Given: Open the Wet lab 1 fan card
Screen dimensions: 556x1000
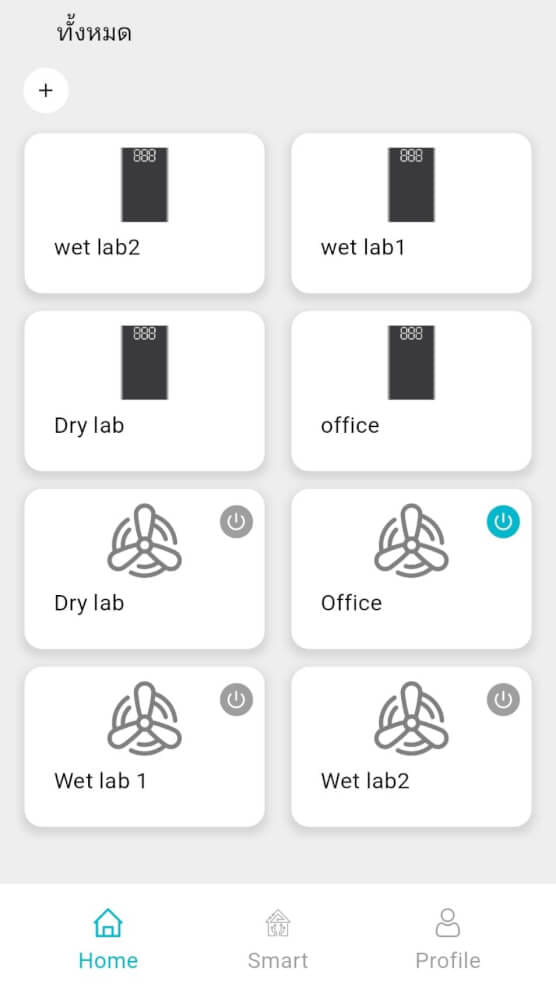Looking at the screenshot, I should coord(144,747).
